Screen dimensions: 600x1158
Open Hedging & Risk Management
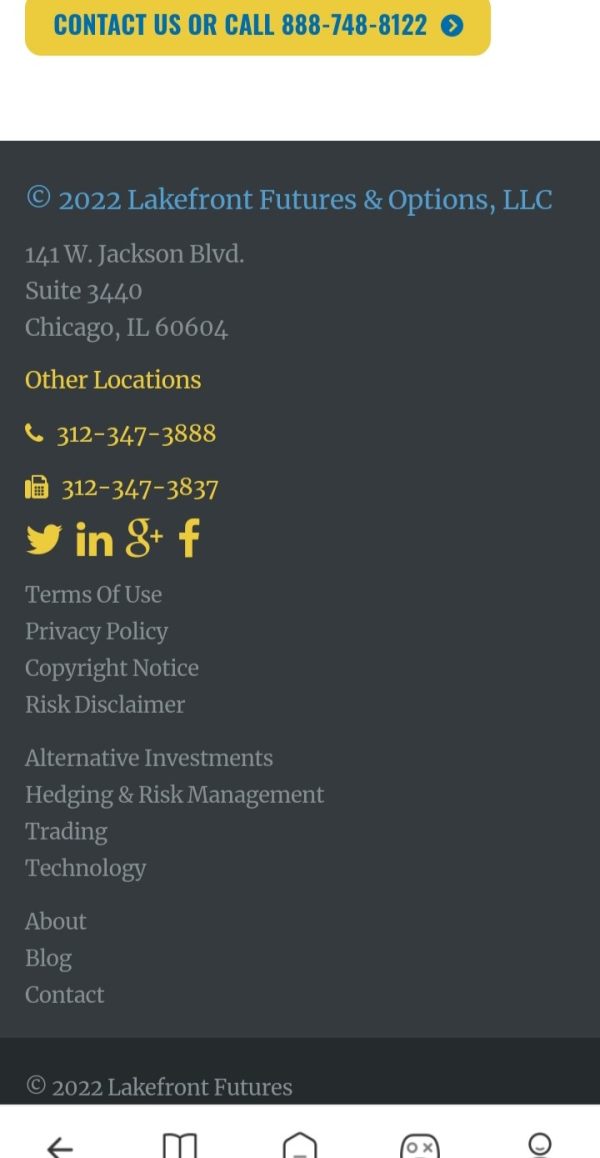point(174,795)
